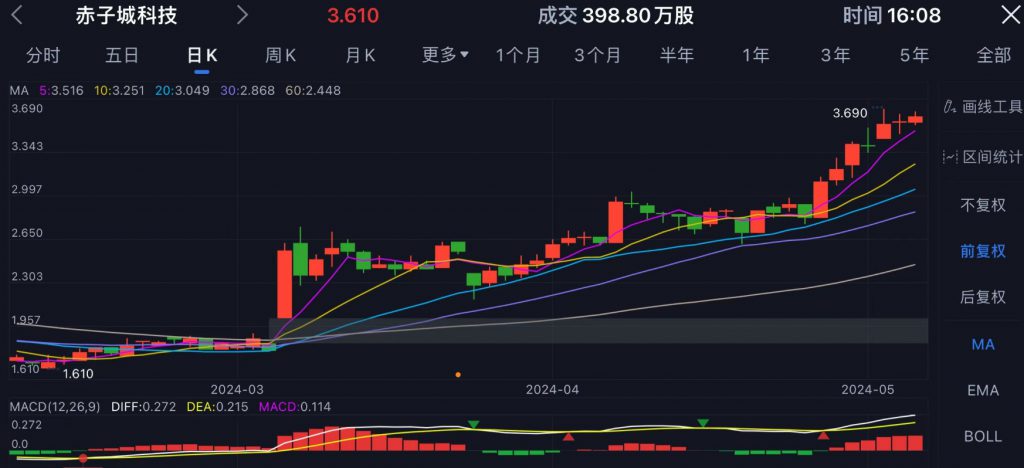Show the 半年 range
The height and width of the screenshot is (468, 1024).
pyautogui.click(x=676, y=55)
